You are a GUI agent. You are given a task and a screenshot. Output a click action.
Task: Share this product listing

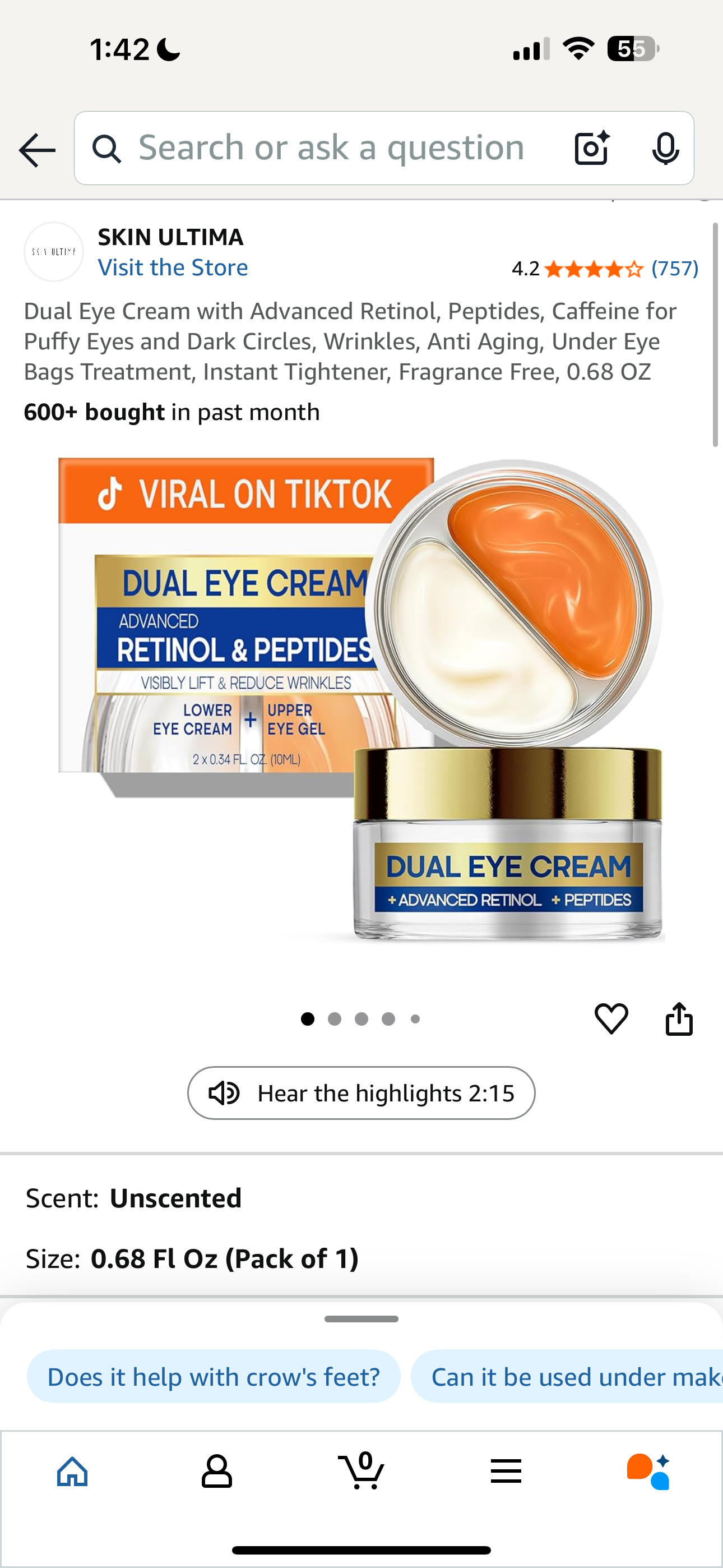tap(679, 1018)
